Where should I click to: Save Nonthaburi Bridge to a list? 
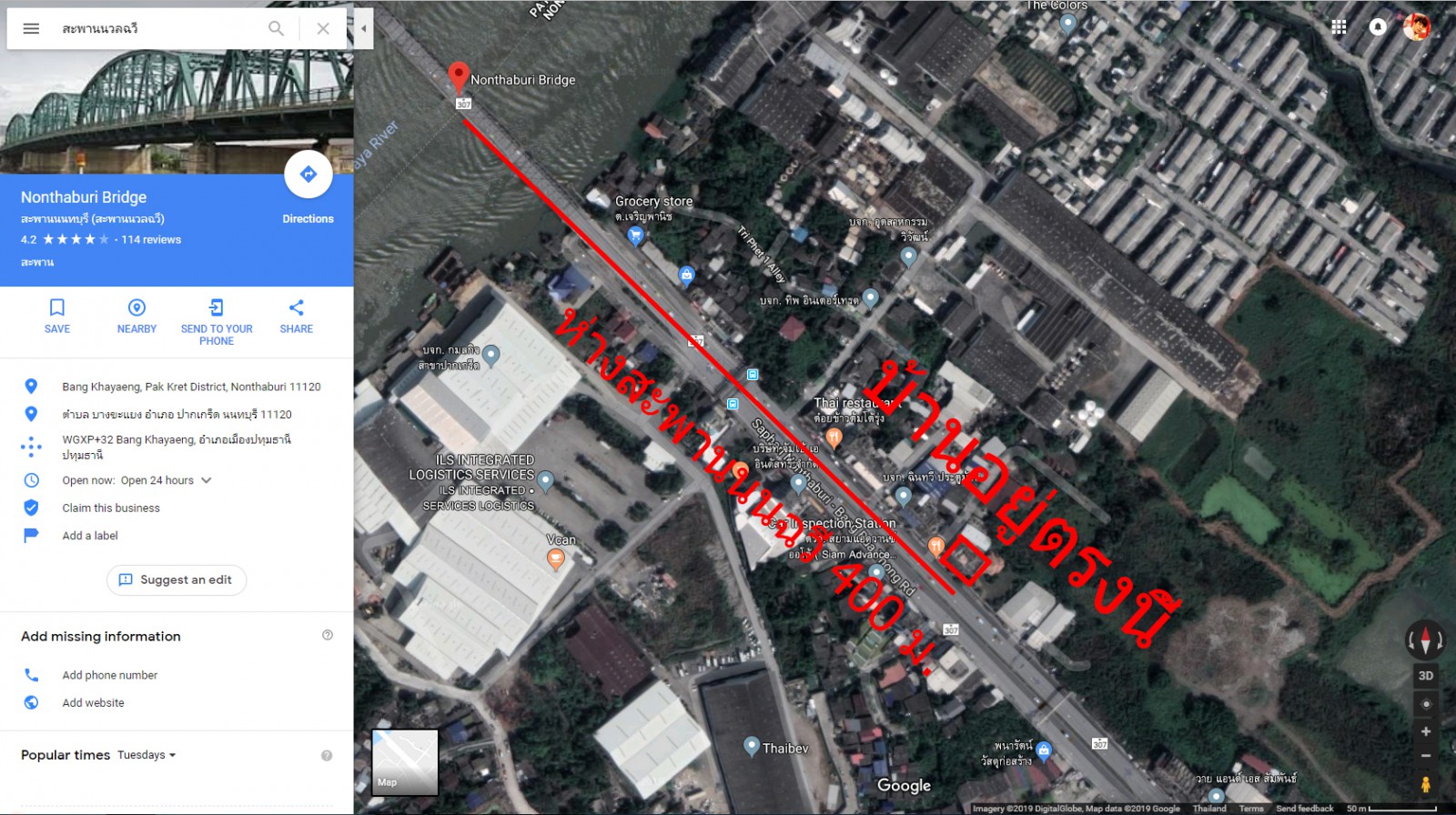56,315
